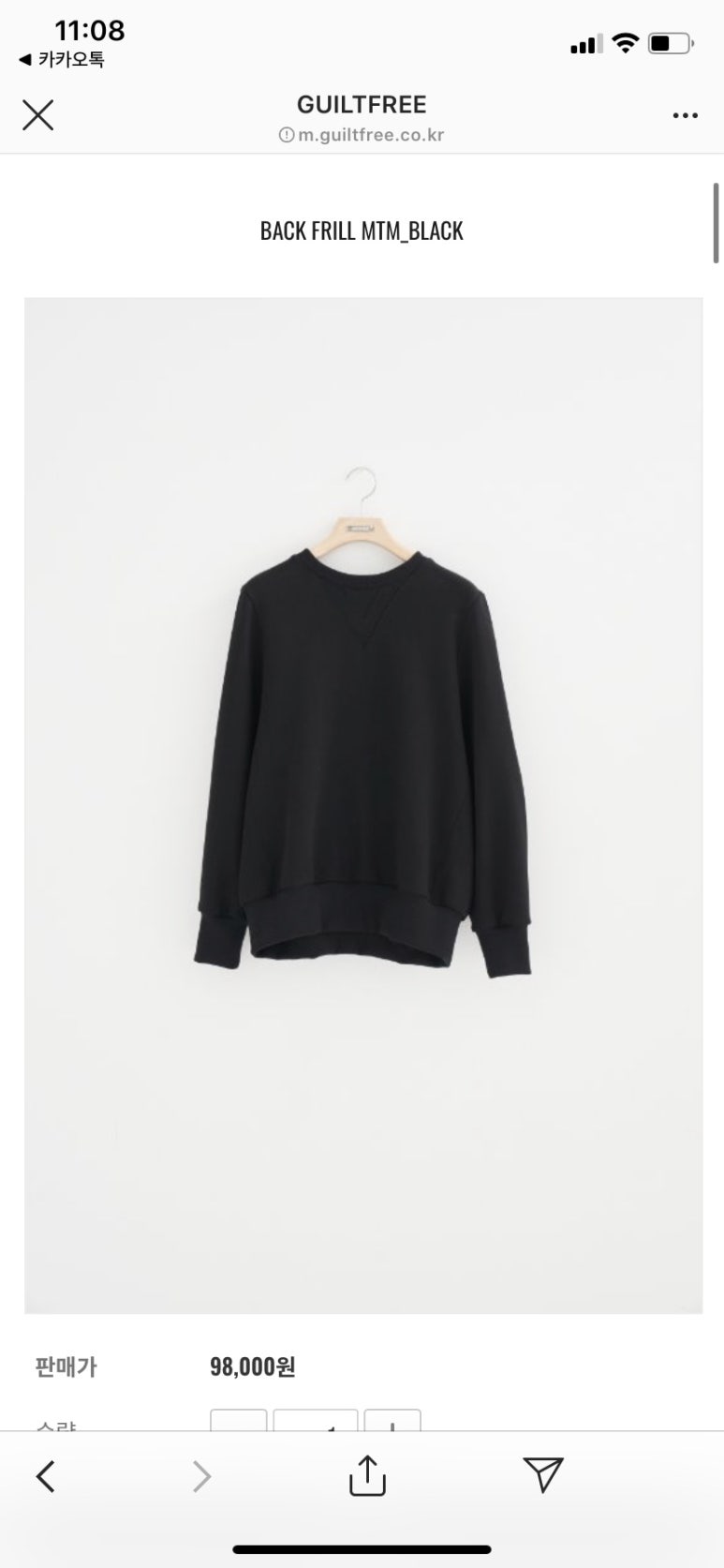Return to KakaoTalk via the status bar
Image resolution: width=724 pixels, height=1568 pixels.
click(62, 60)
